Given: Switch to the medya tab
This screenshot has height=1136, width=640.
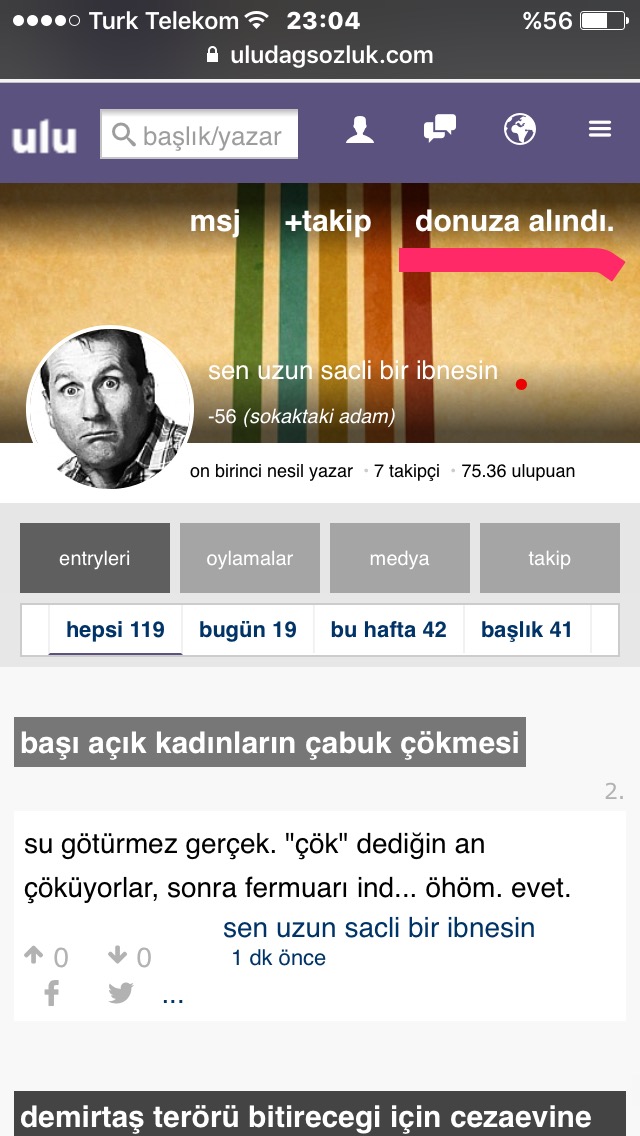Looking at the screenshot, I should pos(400,558).
